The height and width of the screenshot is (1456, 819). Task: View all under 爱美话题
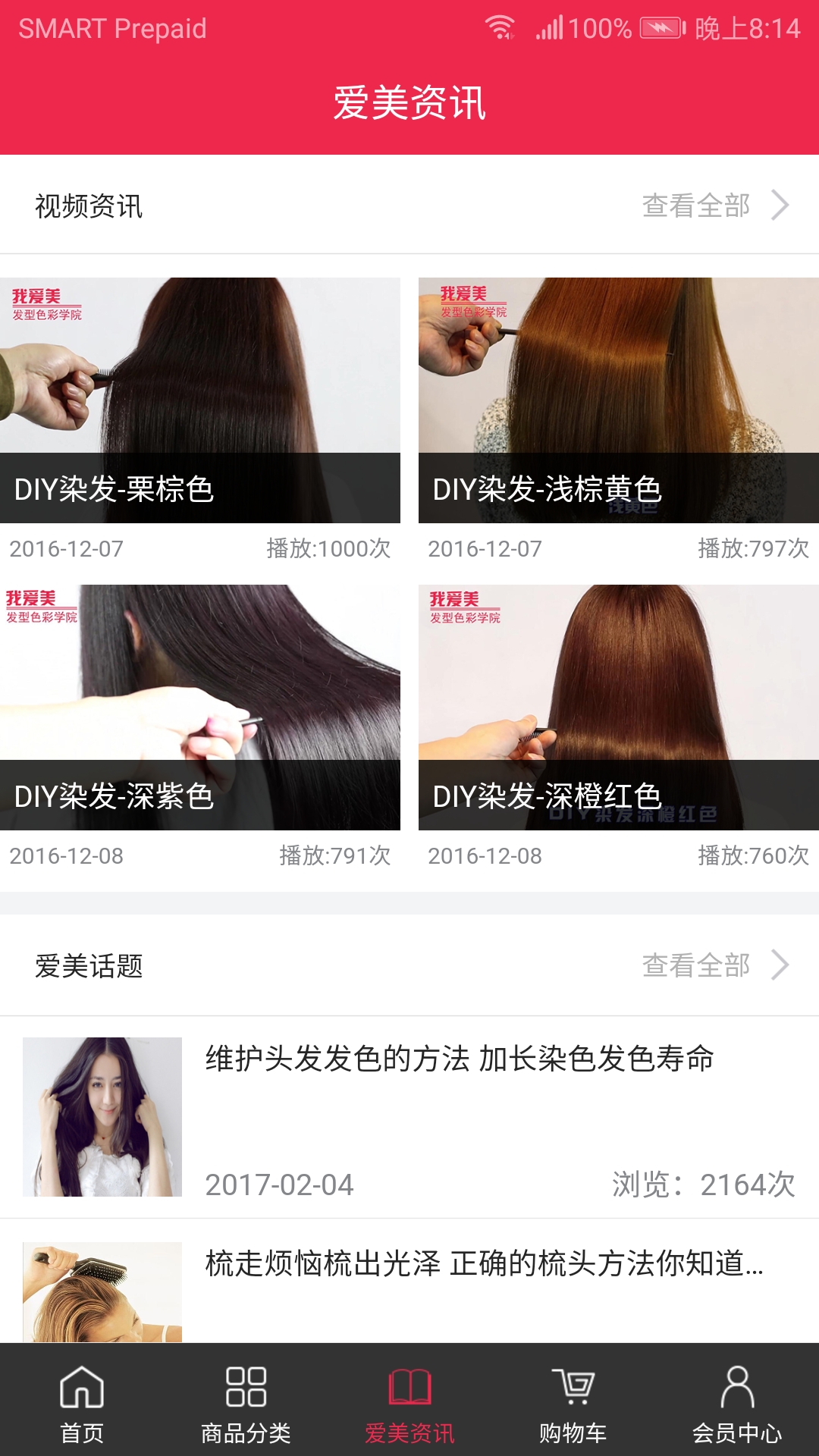[x=714, y=965]
